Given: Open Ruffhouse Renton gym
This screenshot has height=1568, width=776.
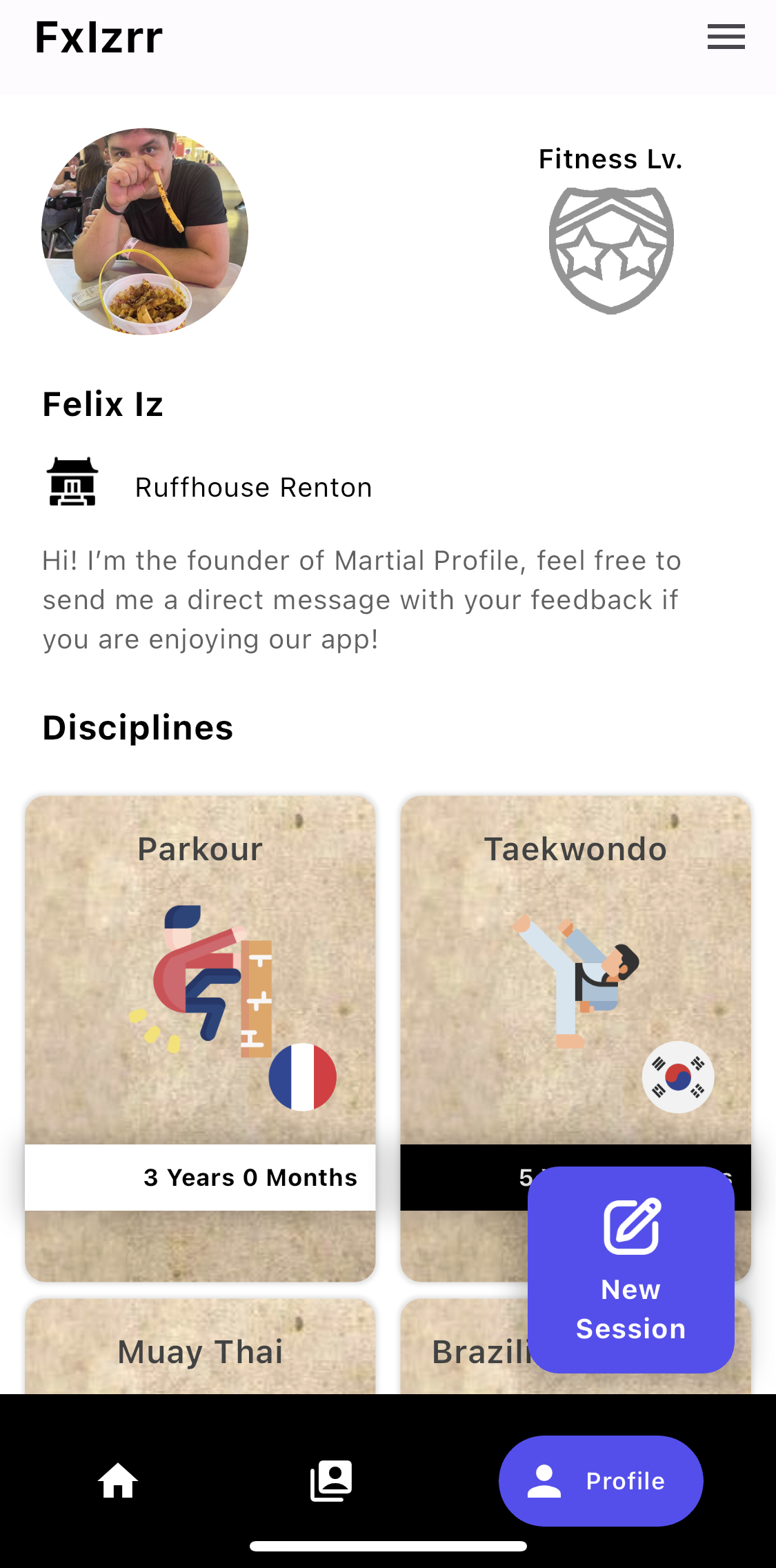Looking at the screenshot, I should [x=253, y=487].
